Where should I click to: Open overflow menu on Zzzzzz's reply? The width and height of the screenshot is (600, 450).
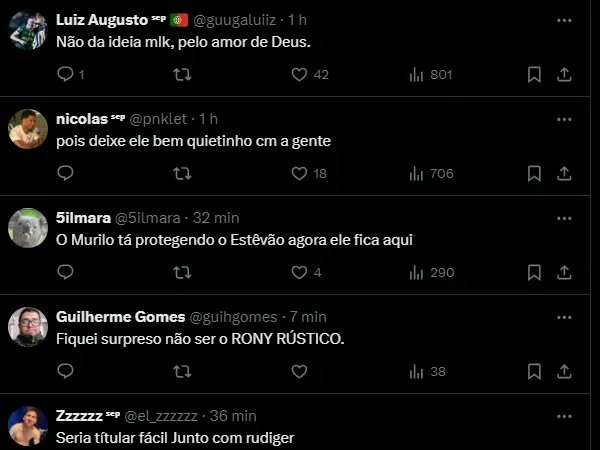coord(564,415)
